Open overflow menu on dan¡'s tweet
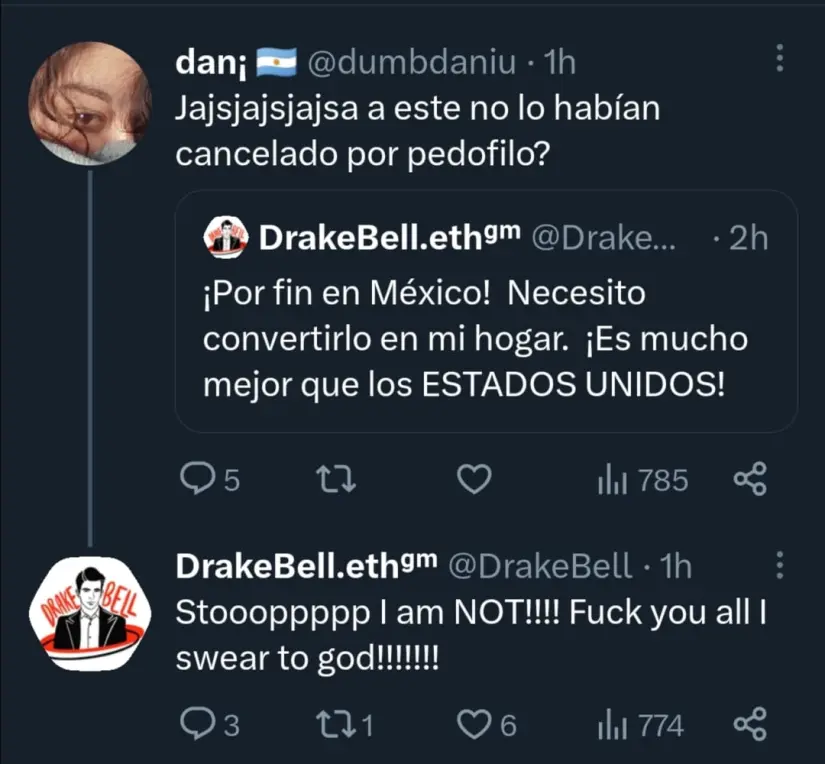Image resolution: width=825 pixels, height=764 pixels. (x=780, y=62)
